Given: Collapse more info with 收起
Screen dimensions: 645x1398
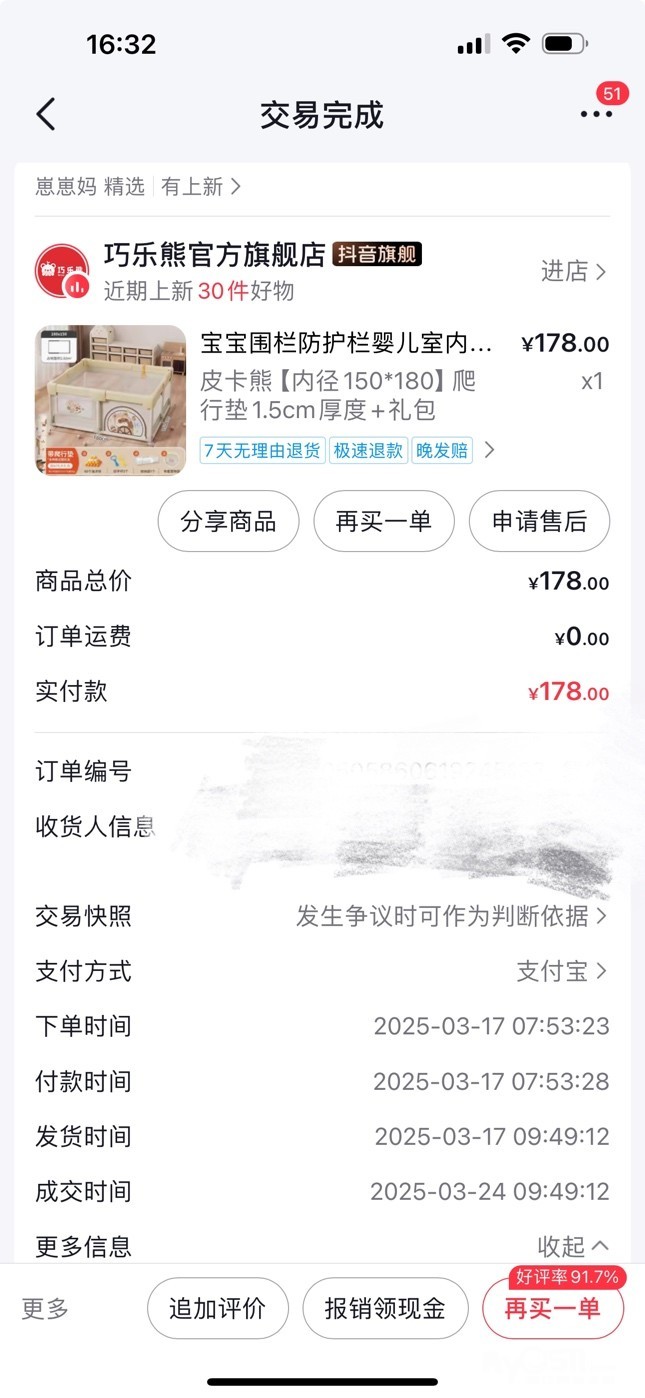Looking at the screenshot, I should tap(573, 1246).
